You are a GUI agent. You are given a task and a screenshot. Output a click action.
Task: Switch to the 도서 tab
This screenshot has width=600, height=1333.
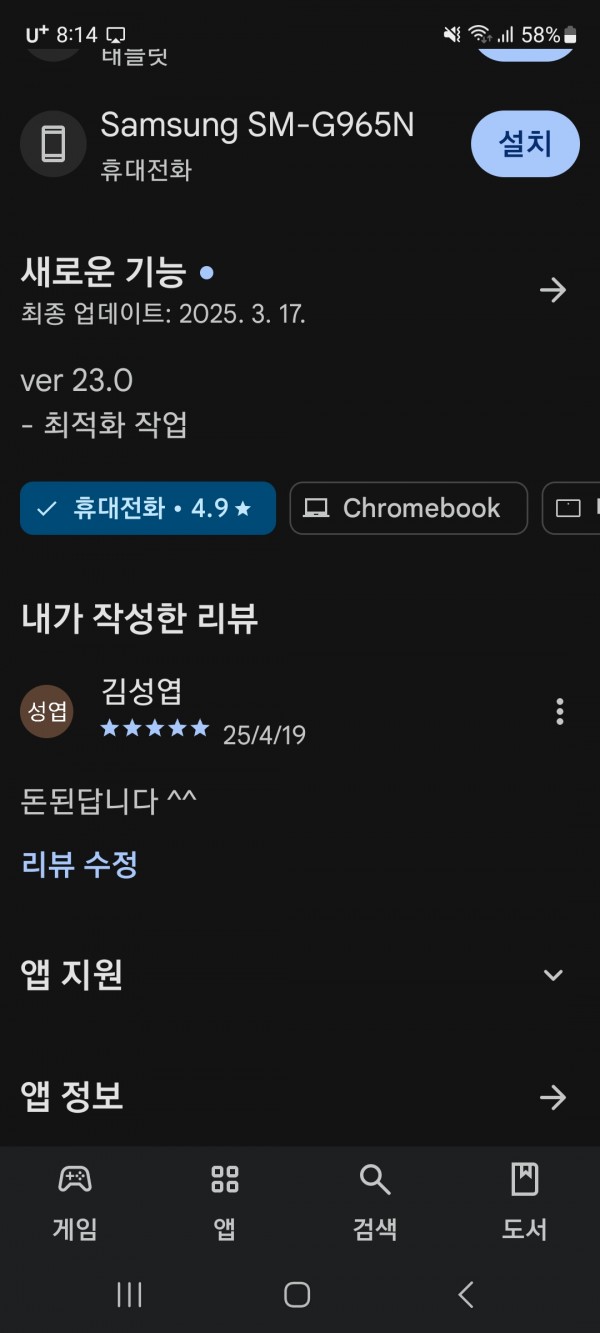click(x=525, y=1202)
